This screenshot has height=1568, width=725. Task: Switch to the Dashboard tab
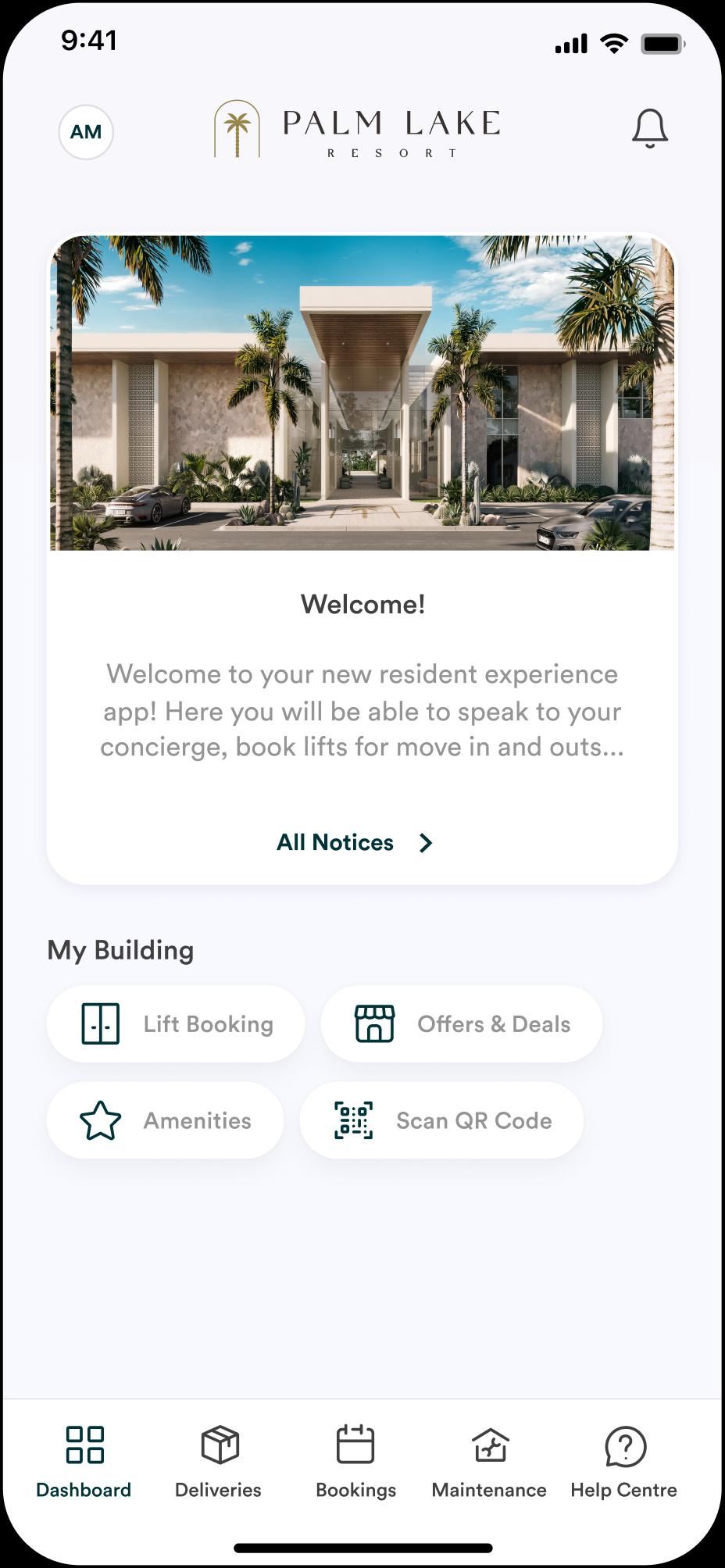click(84, 1462)
